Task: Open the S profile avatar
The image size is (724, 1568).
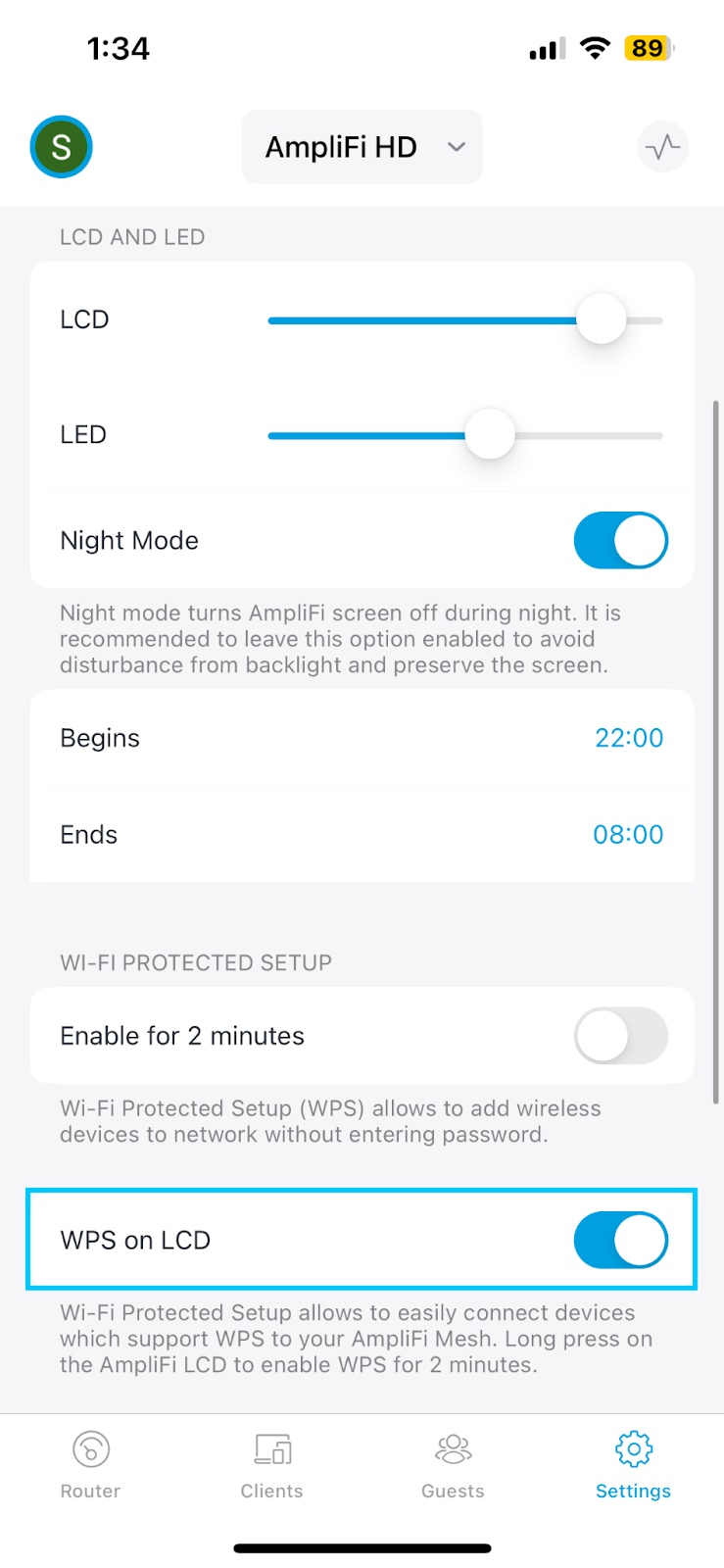Action: click(61, 147)
